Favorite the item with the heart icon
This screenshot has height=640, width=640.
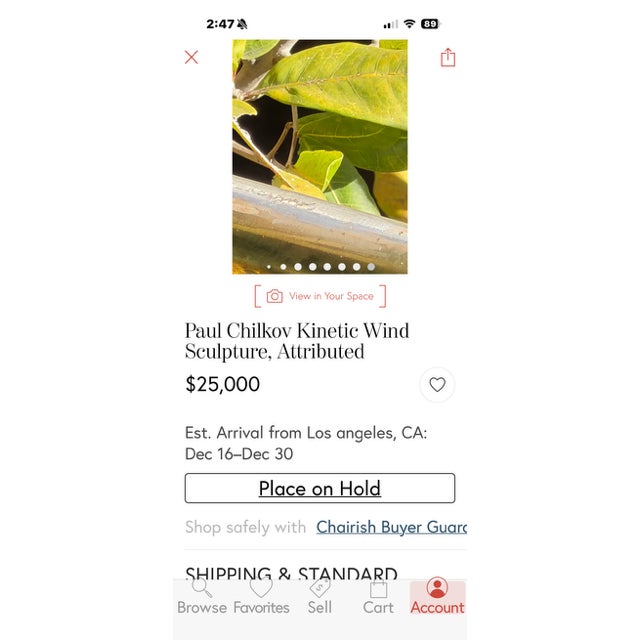tap(437, 384)
